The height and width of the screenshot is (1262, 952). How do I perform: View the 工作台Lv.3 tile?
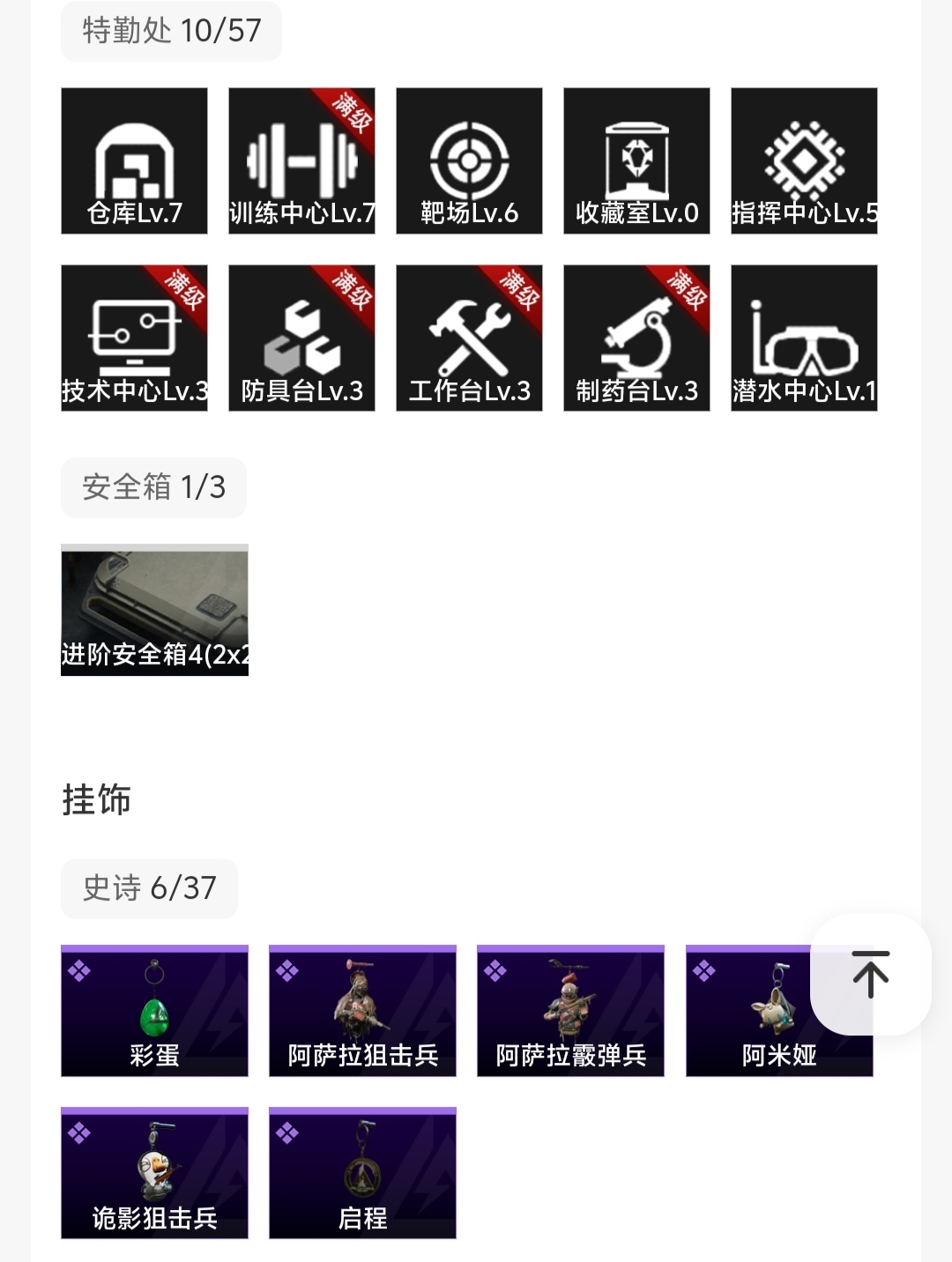coord(469,338)
